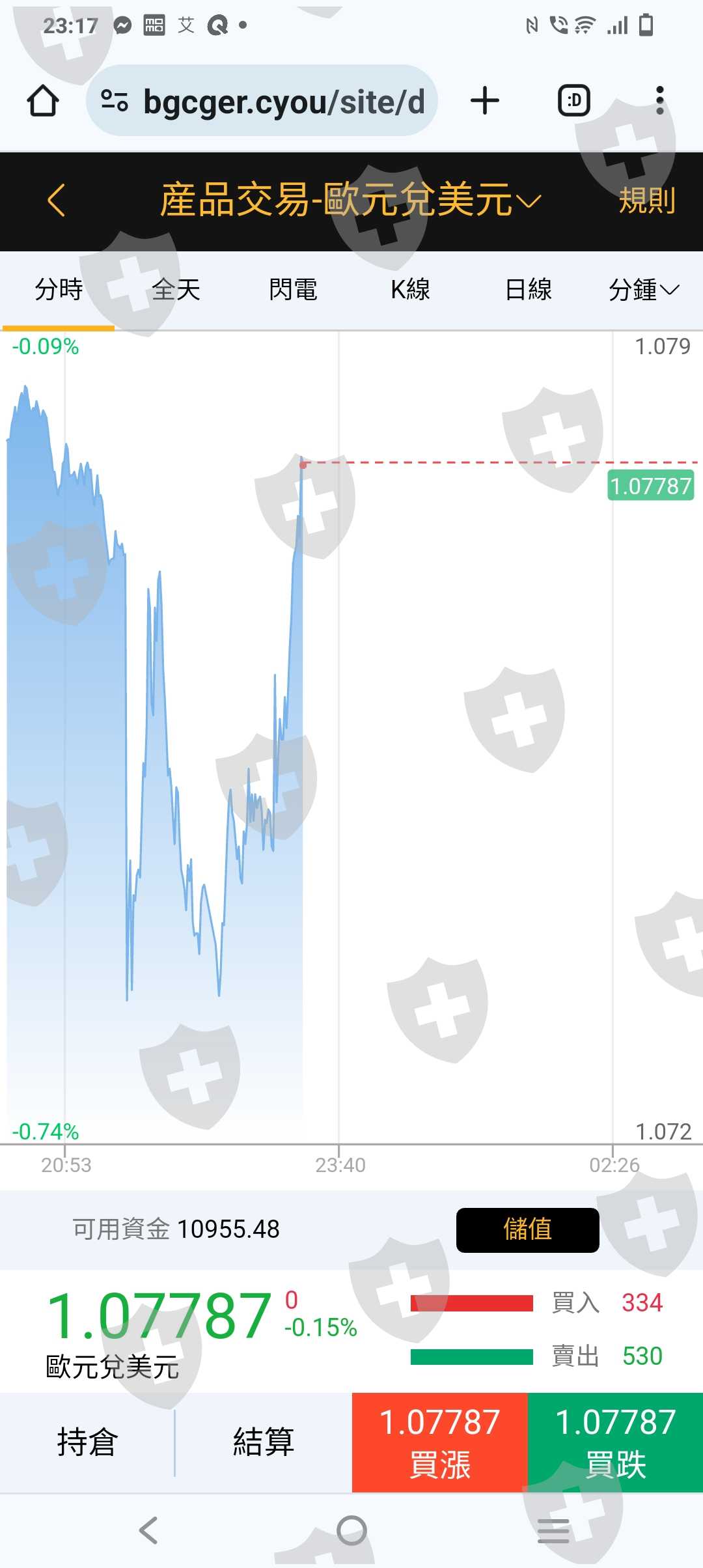703x1568 pixels.
Task: Place a 買跌 buy-down order
Action: pos(615,1442)
